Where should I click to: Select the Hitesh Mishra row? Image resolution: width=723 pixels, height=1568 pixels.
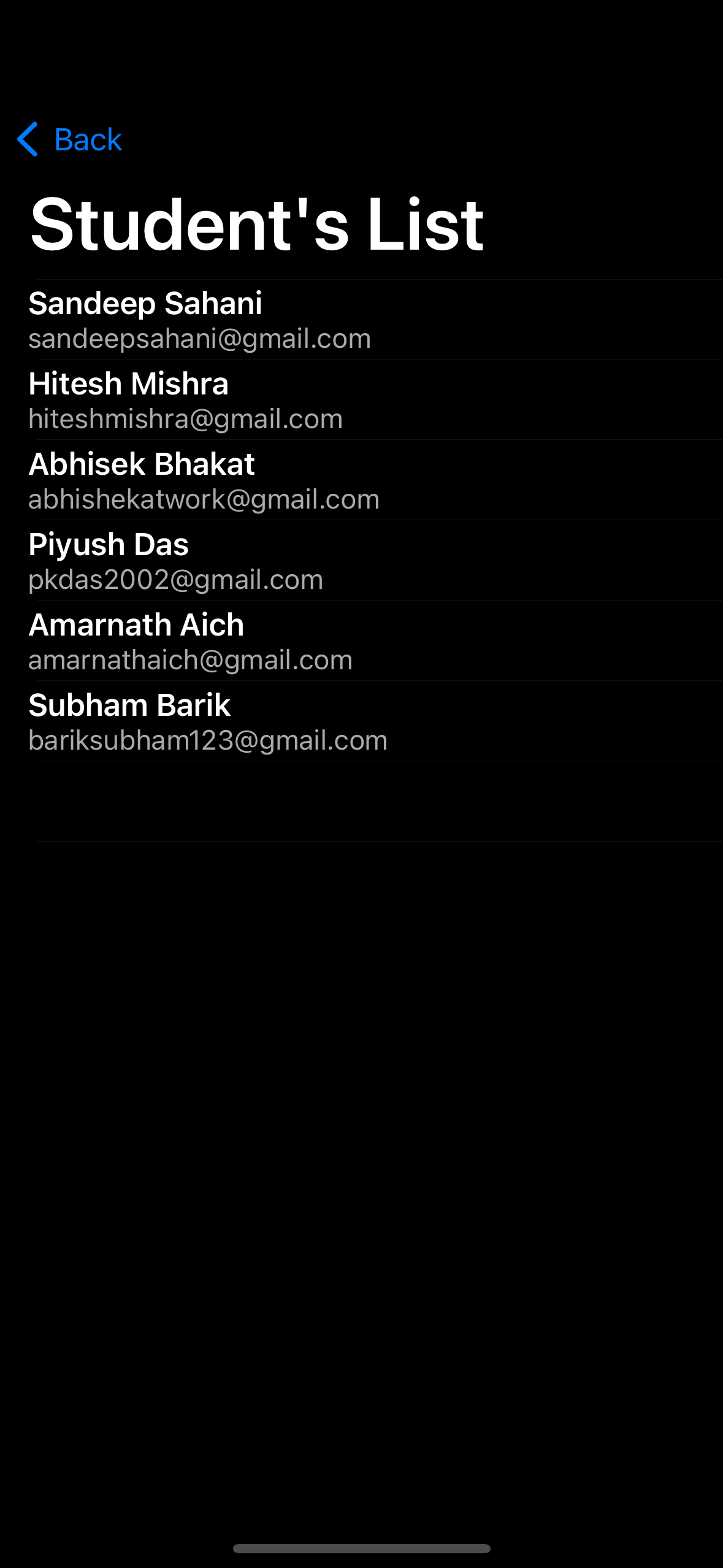pyautogui.click(x=185, y=400)
